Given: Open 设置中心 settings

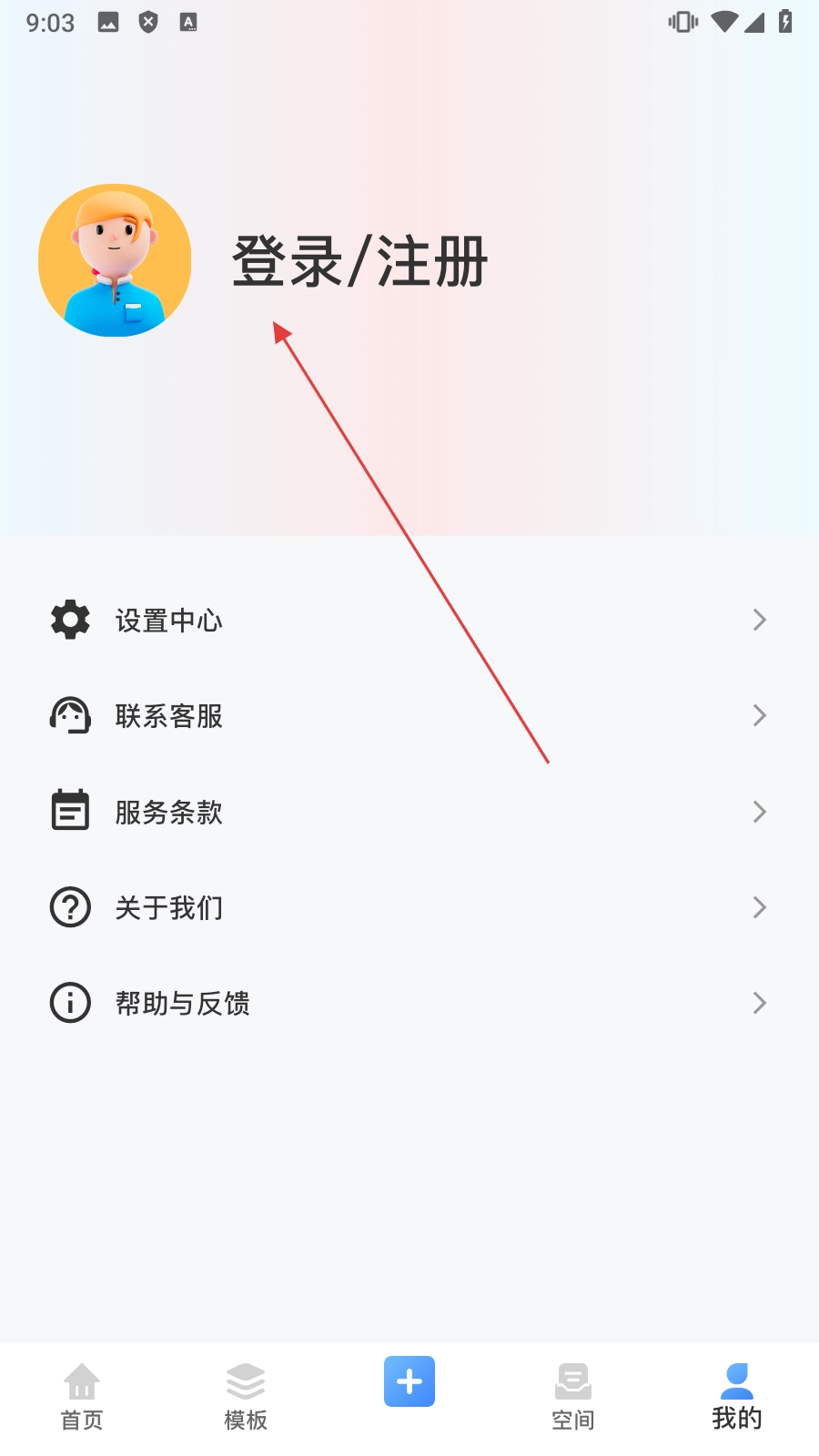Looking at the screenshot, I should tap(168, 621).
